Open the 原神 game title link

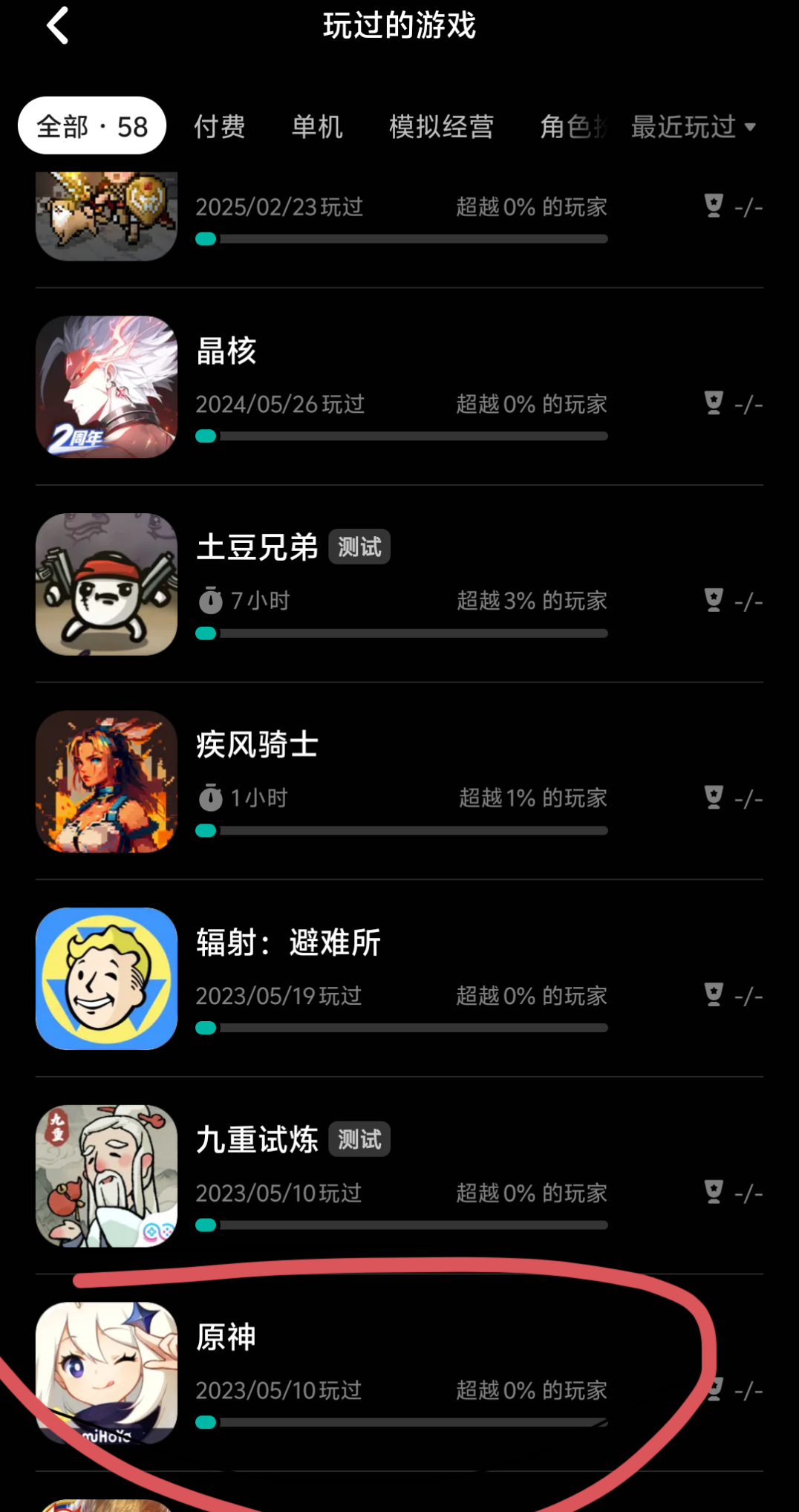(x=226, y=1335)
